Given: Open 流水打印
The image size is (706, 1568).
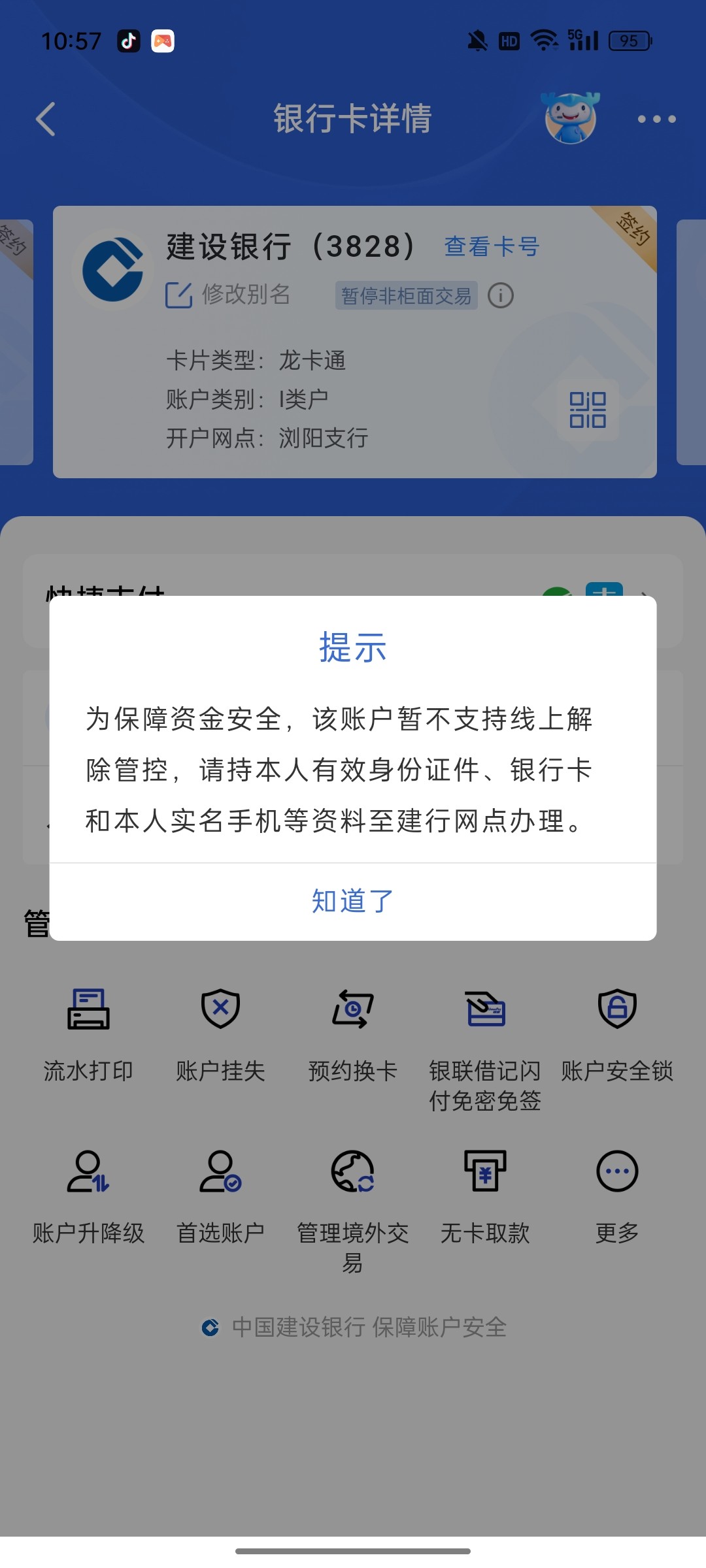Looking at the screenshot, I should [x=88, y=1032].
